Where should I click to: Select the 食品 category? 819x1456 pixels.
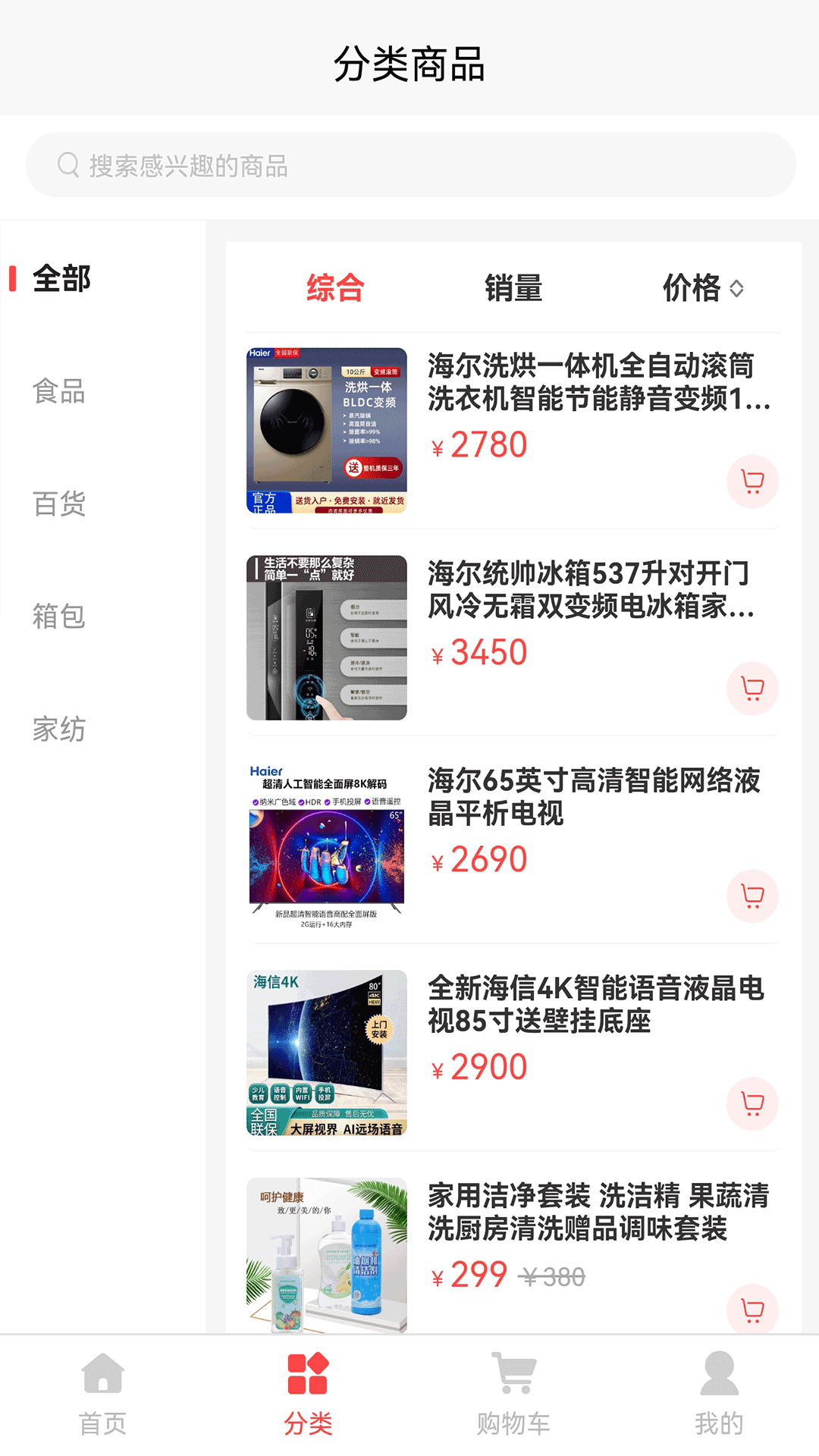tap(59, 391)
